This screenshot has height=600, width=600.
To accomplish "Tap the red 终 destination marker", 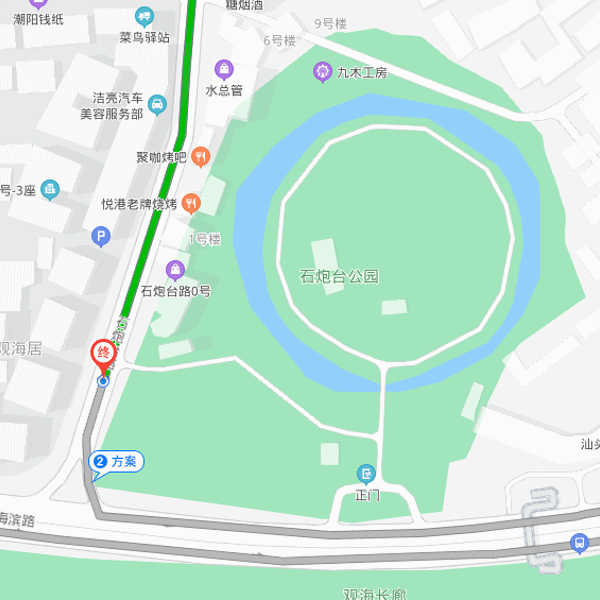I will (x=103, y=354).
